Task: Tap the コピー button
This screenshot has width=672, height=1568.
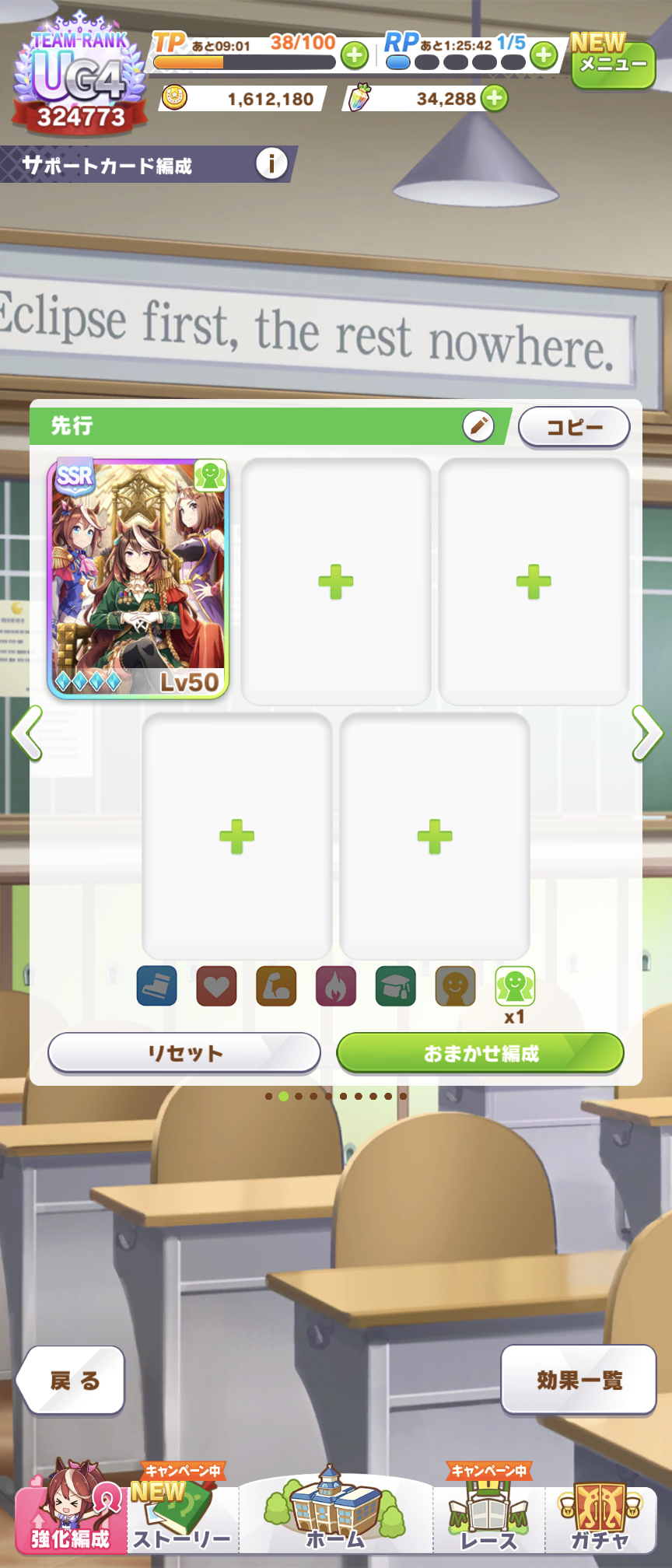Action: pyautogui.click(x=574, y=427)
